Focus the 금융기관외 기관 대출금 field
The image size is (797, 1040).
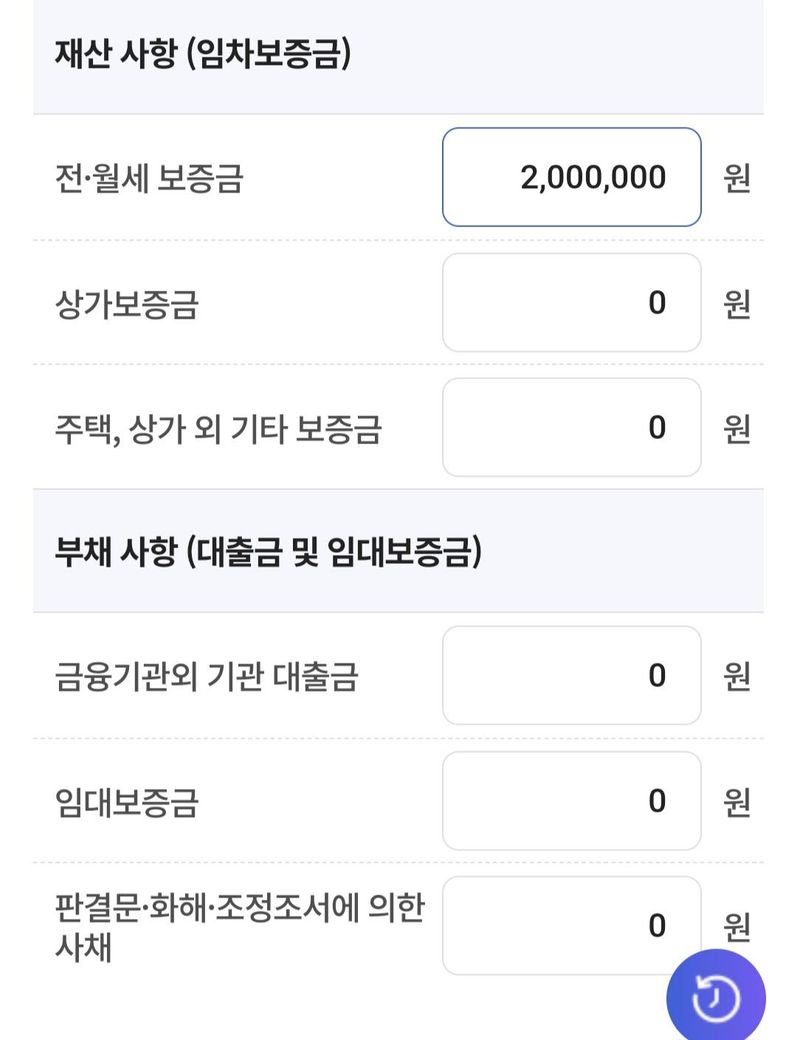point(571,675)
